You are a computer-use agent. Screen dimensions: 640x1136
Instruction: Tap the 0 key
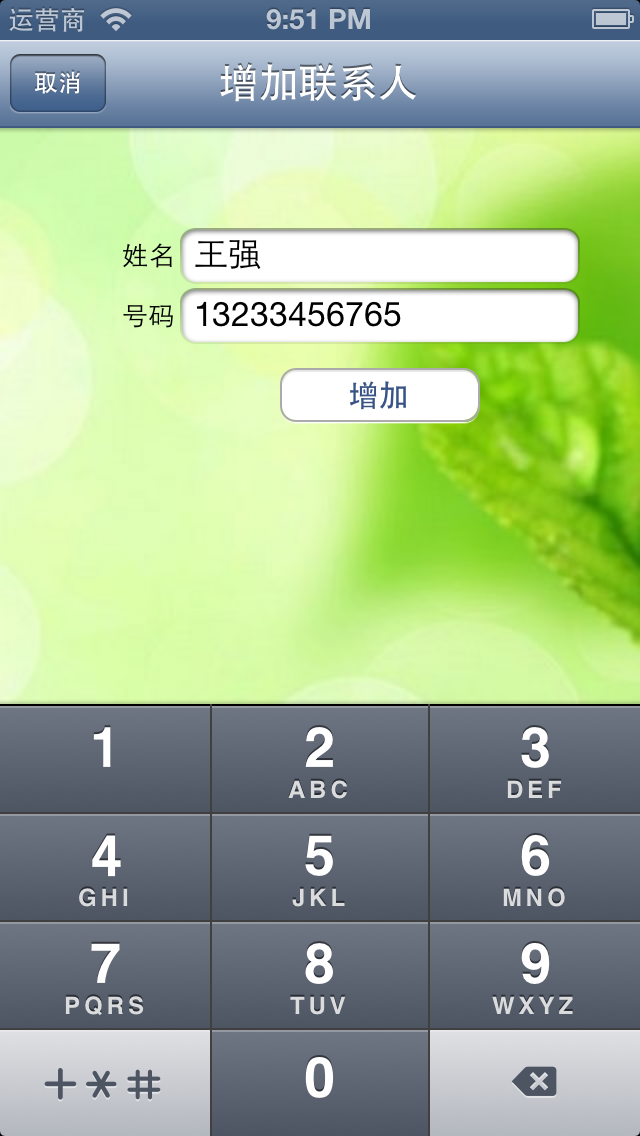(320, 1082)
